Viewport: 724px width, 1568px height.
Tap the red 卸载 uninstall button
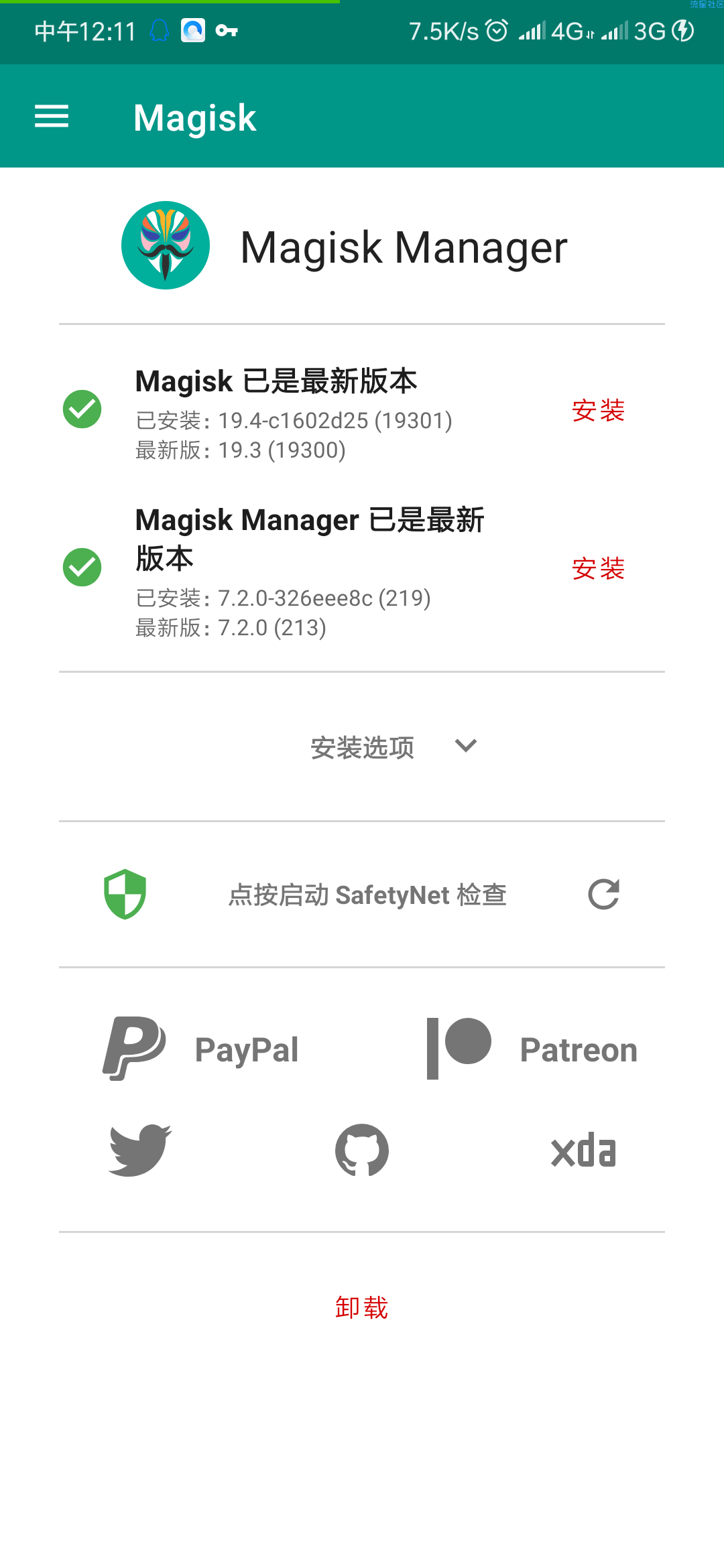(x=362, y=1307)
